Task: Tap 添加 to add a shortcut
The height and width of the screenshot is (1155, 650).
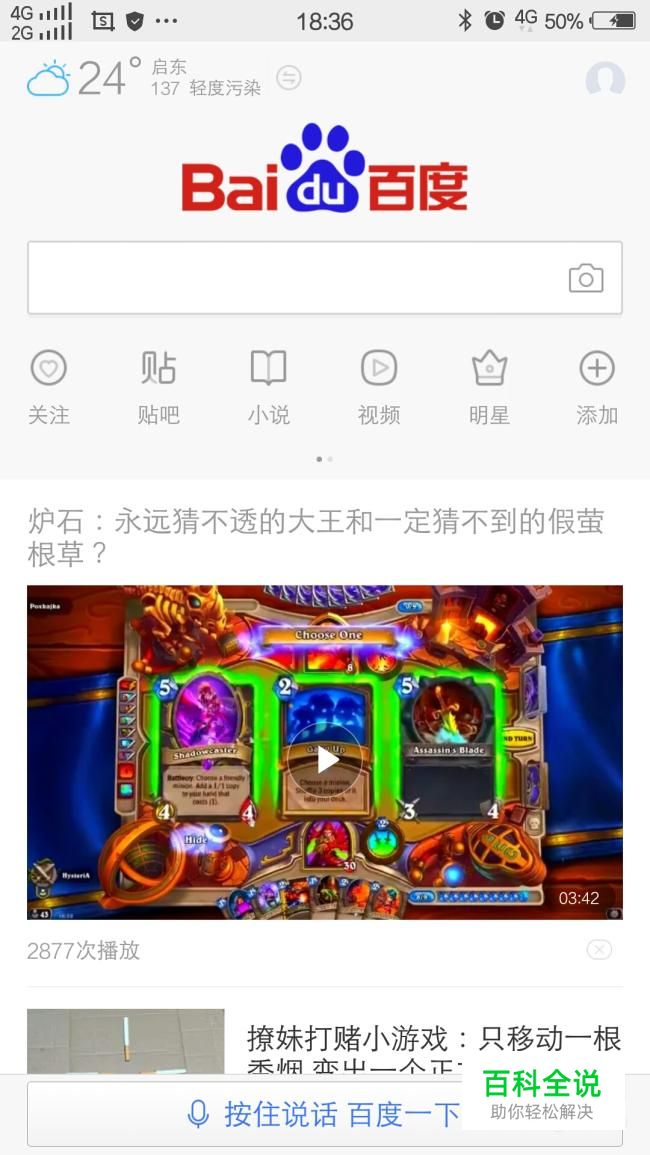Action: [597, 388]
